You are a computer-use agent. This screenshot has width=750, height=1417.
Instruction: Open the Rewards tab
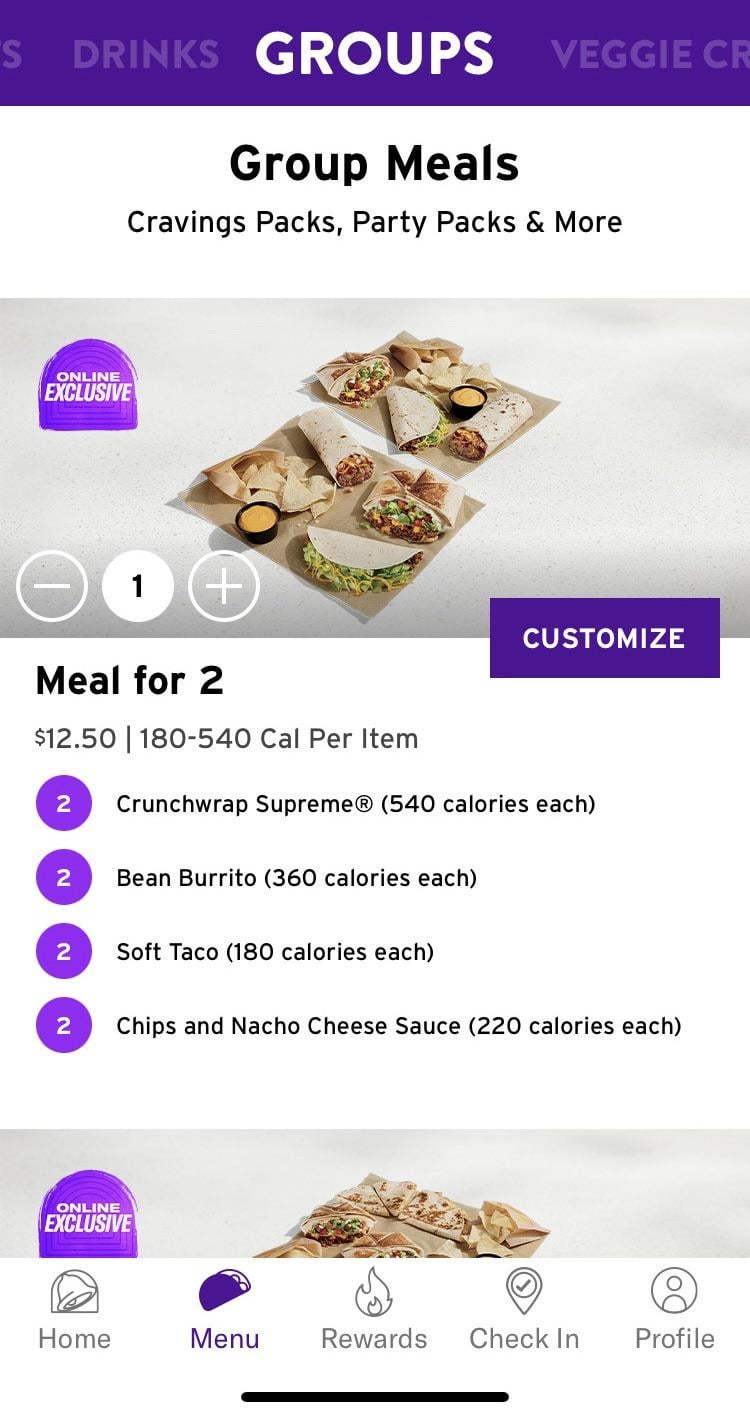(374, 1310)
